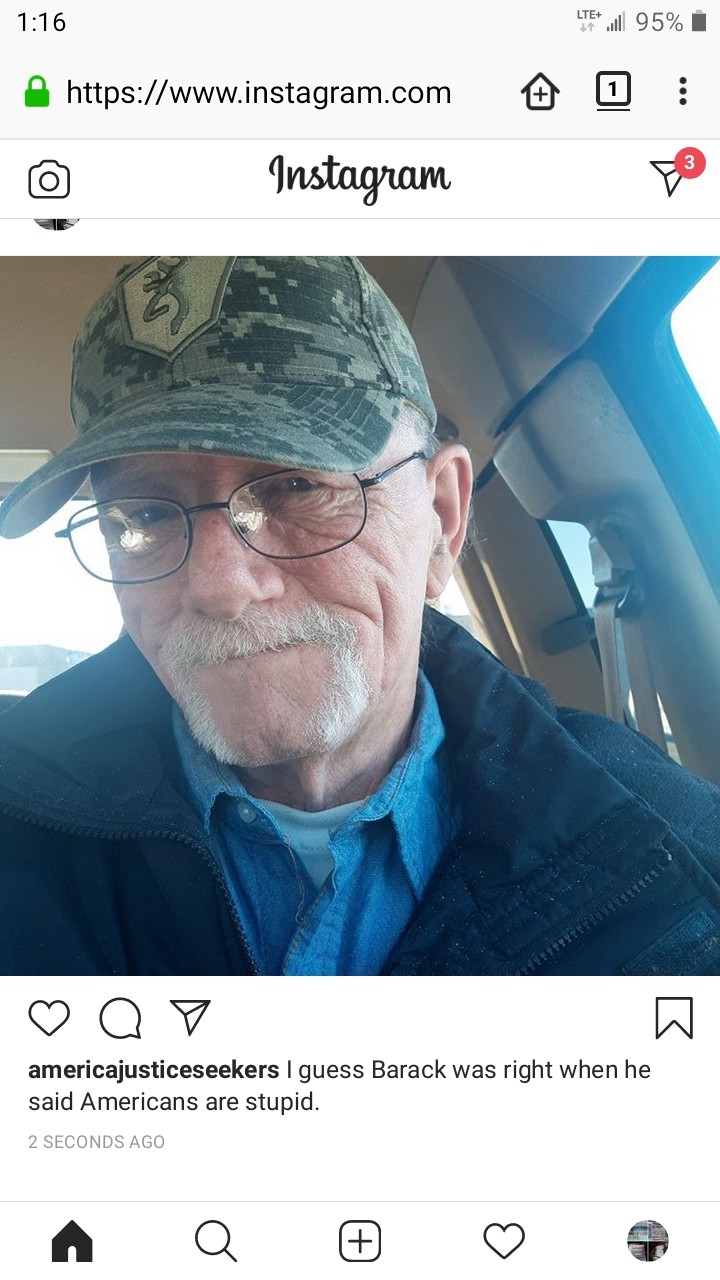The height and width of the screenshot is (1280, 720).
Task: Add page to home screen
Action: [540, 93]
